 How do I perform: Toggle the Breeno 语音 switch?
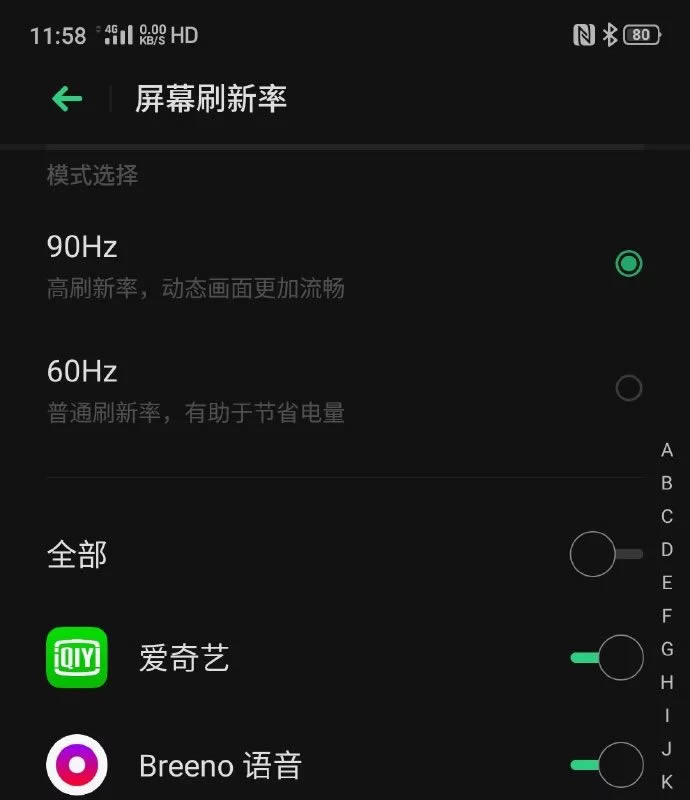coord(606,765)
